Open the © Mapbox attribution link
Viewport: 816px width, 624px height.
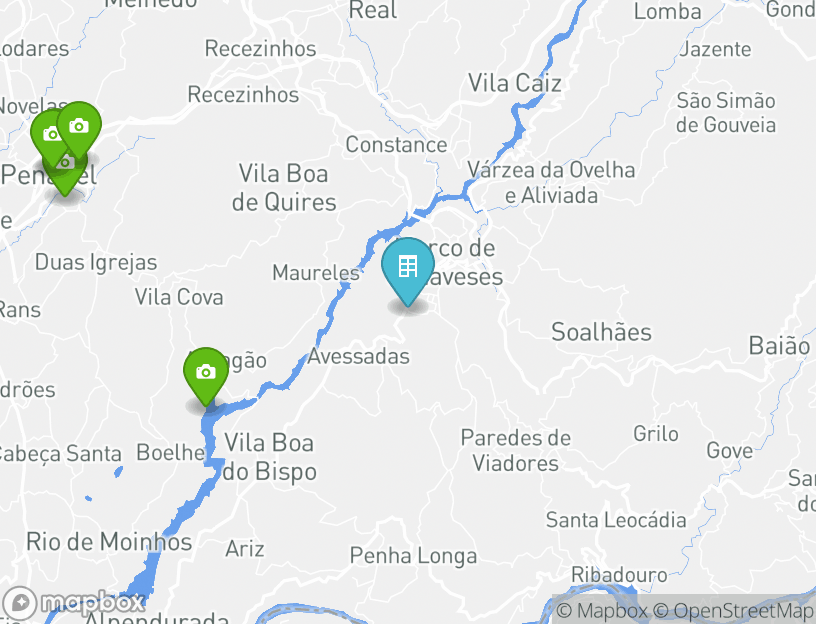tap(603, 611)
